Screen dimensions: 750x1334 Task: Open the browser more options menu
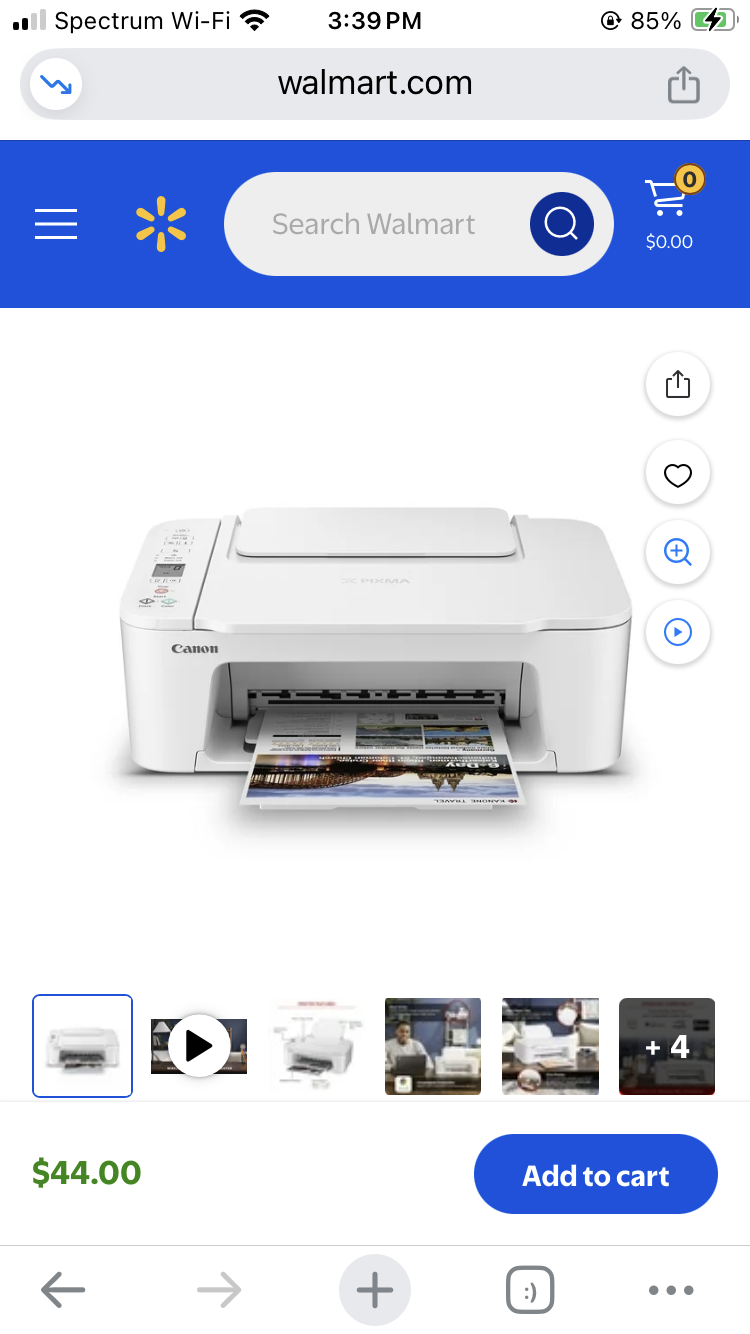pos(671,1291)
